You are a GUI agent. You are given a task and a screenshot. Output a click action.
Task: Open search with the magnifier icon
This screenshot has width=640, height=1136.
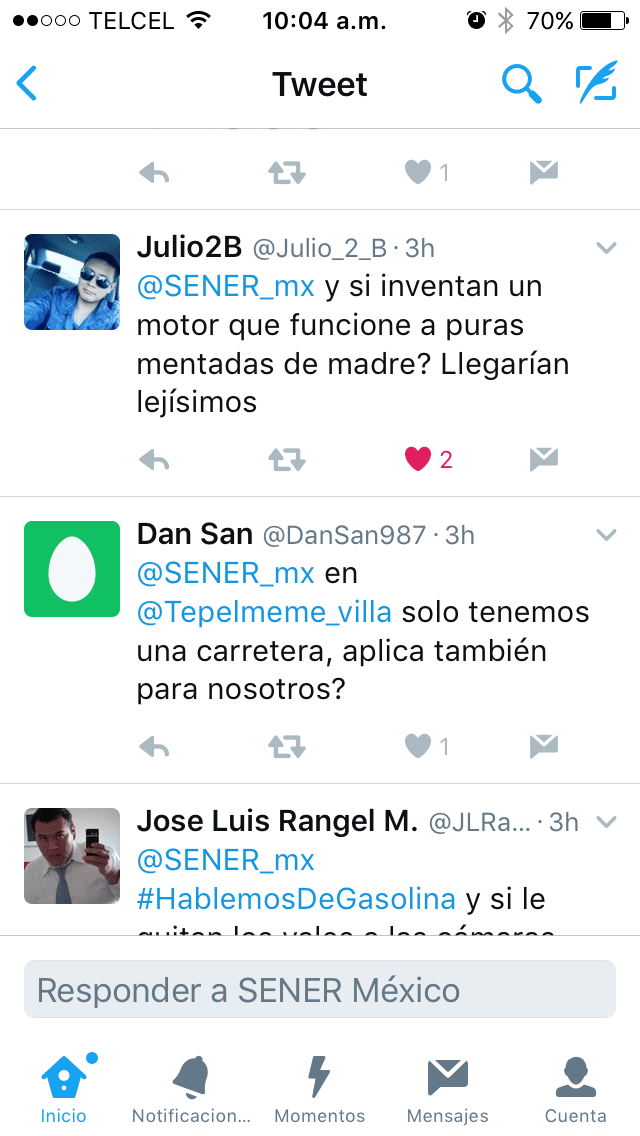pyautogui.click(x=520, y=84)
